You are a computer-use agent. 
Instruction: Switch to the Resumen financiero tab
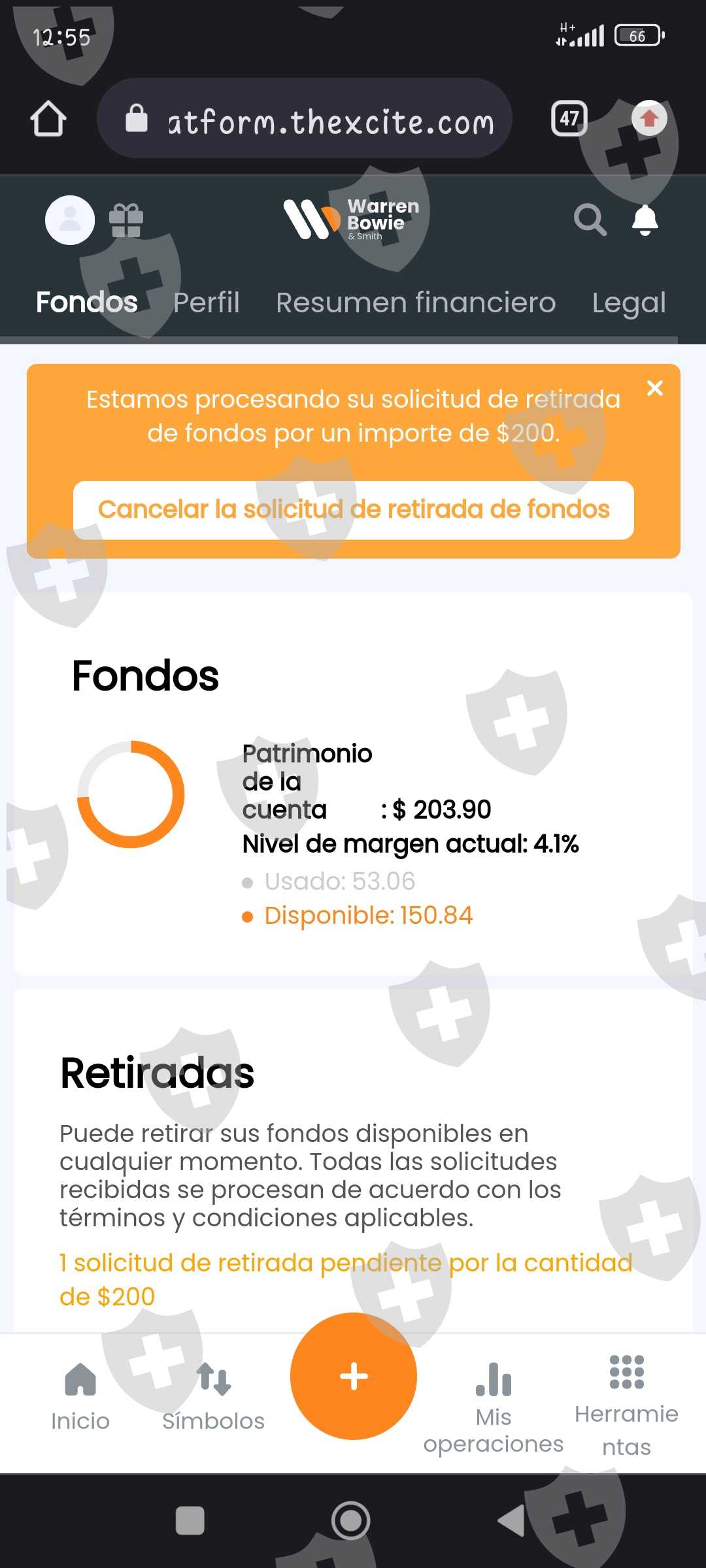point(416,302)
